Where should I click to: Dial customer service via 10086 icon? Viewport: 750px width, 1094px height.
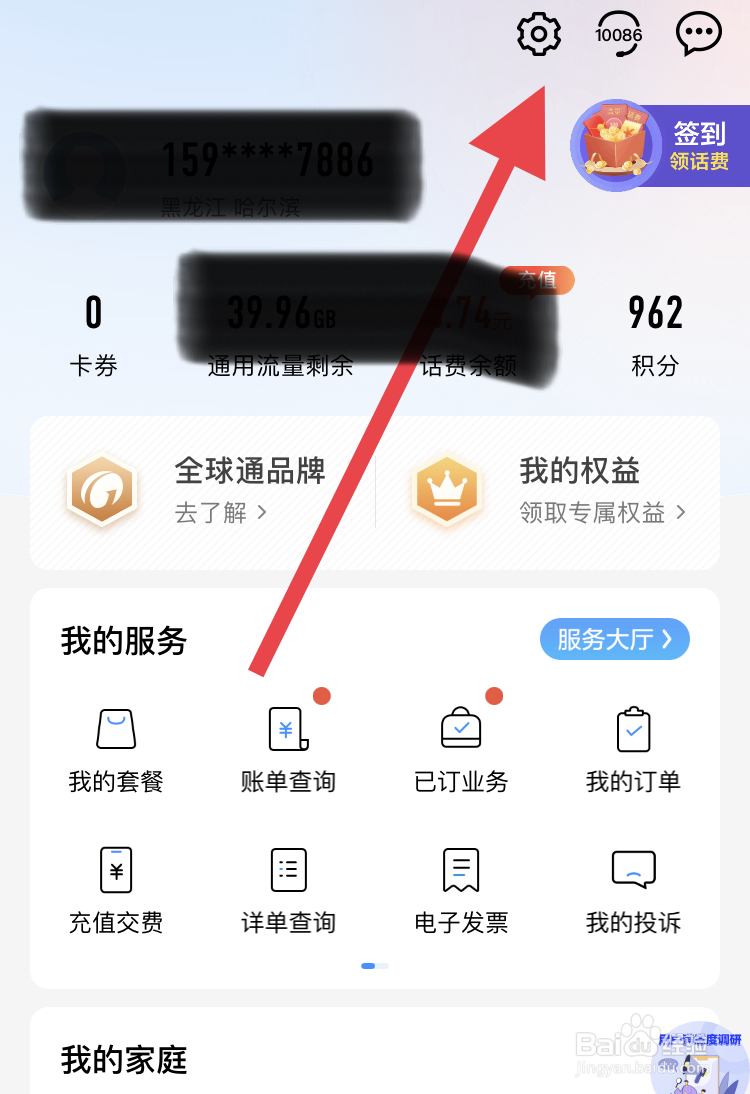(x=618, y=33)
